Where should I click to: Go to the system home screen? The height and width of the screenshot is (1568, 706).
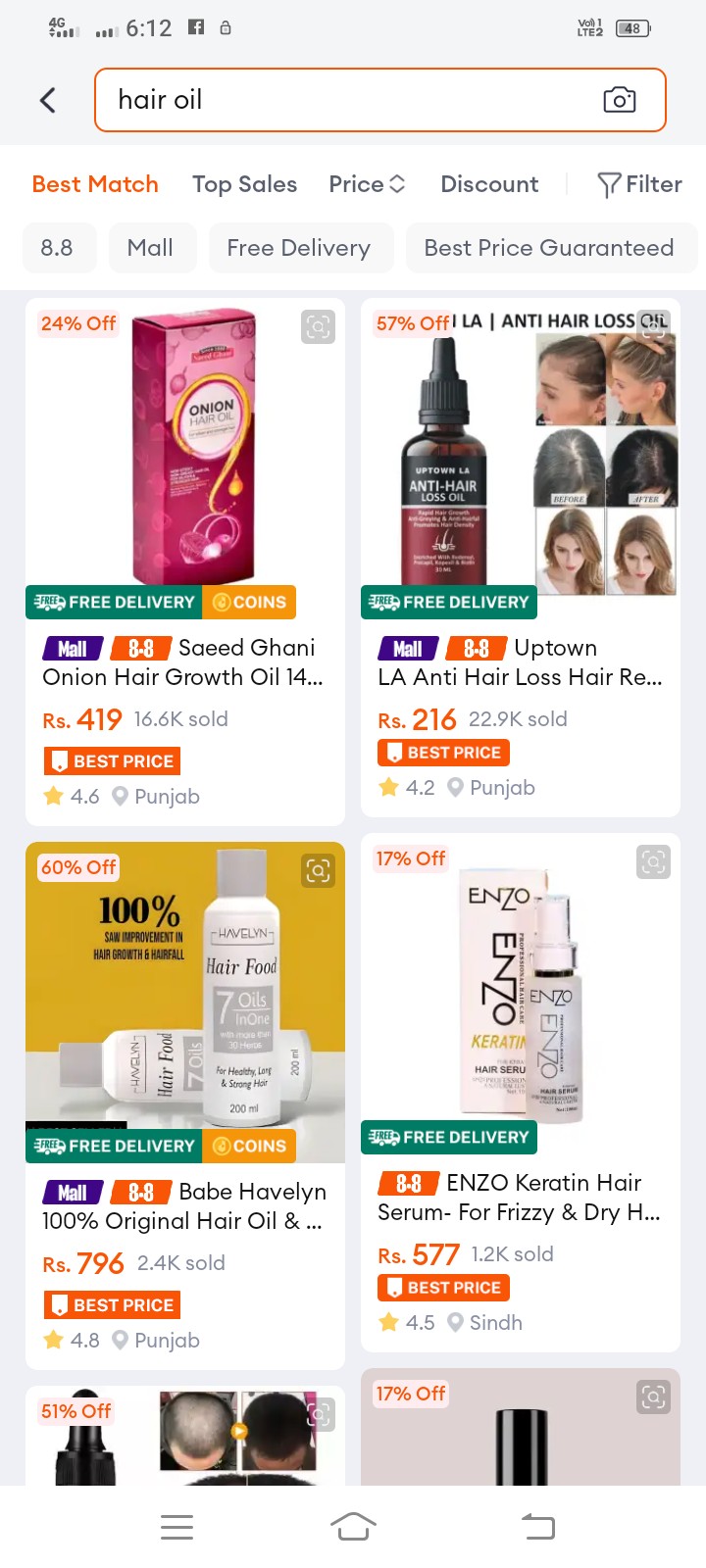coord(353,1526)
